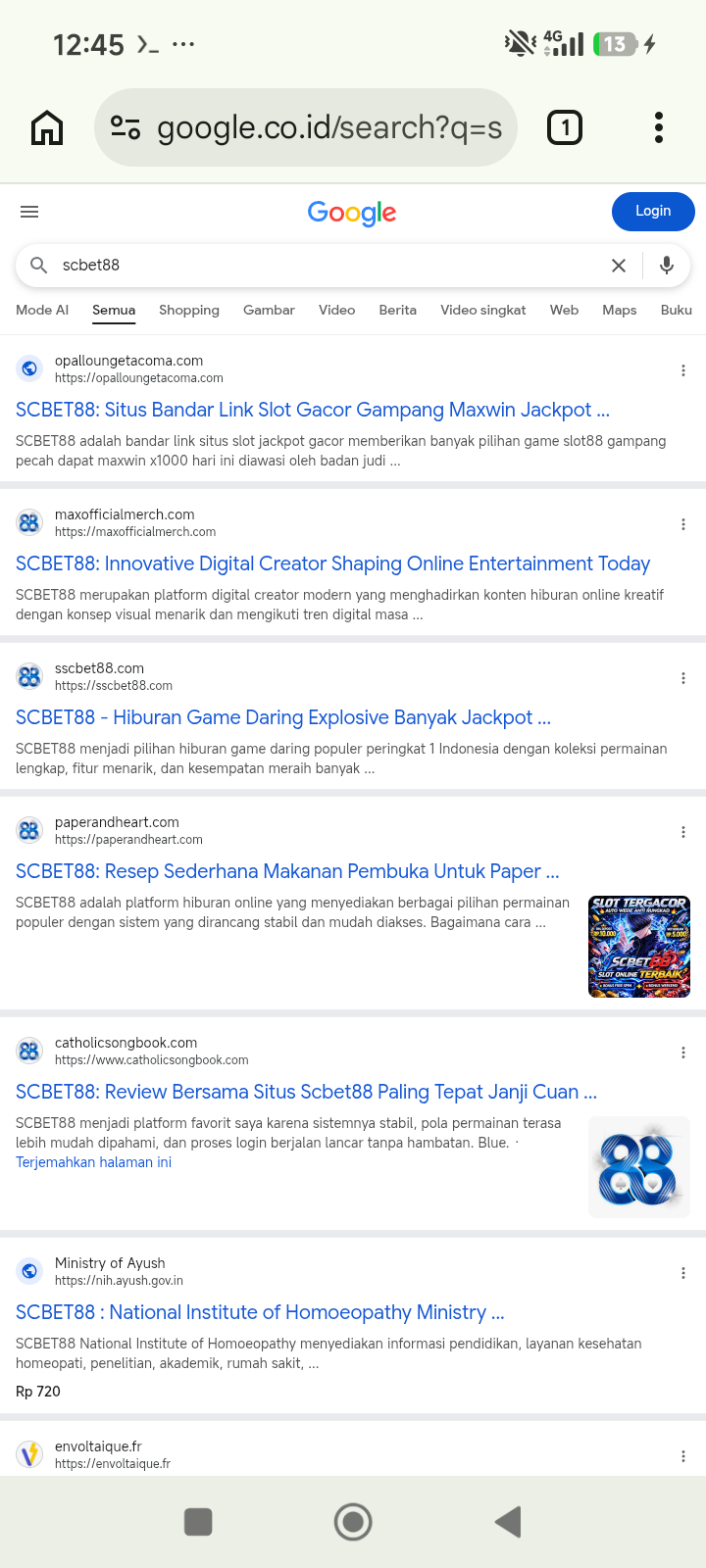Open the paperandheart.com result thumbnail image
The image size is (706, 1568).
tap(639, 947)
